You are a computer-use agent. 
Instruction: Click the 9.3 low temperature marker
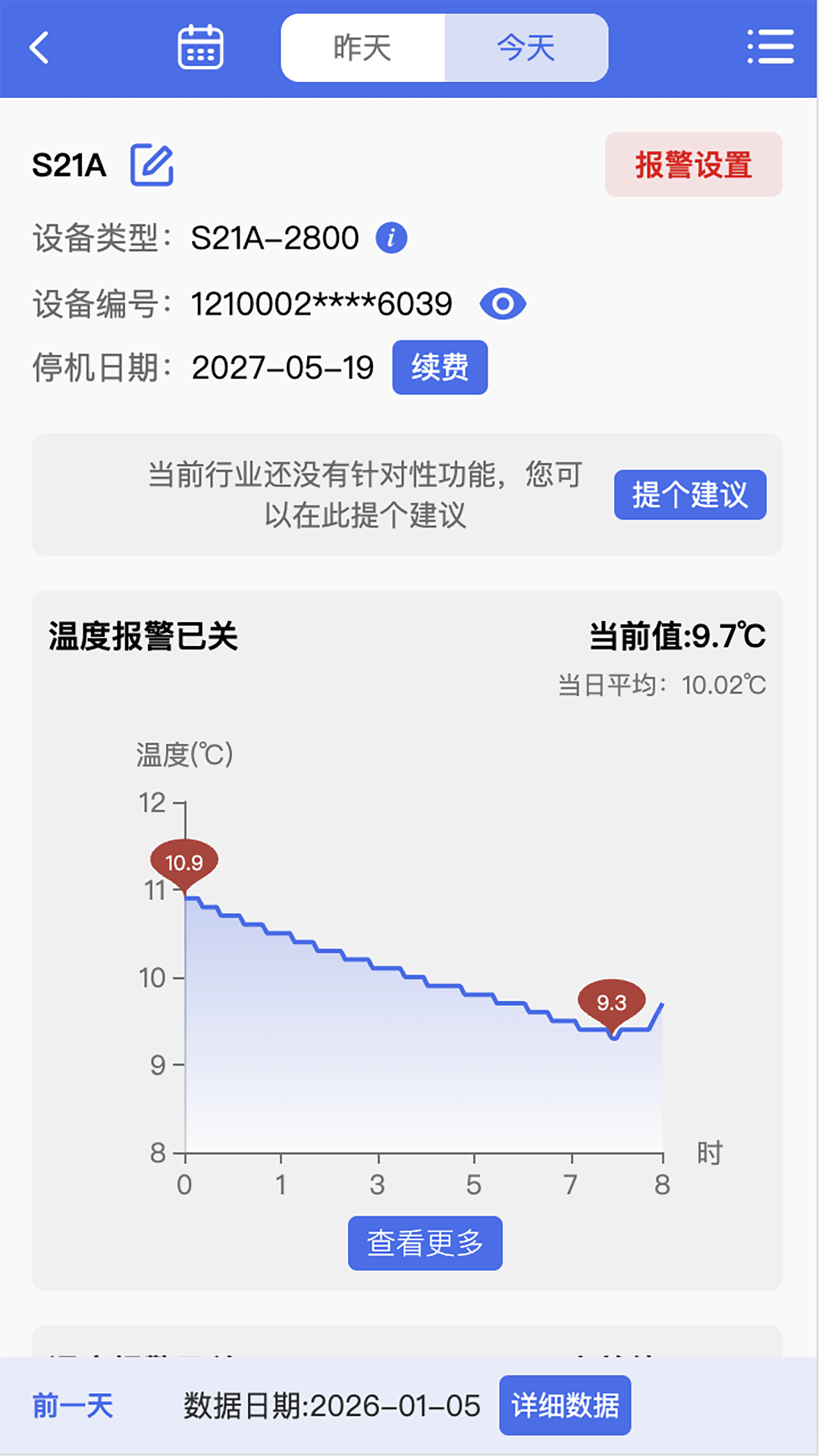pyautogui.click(x=613, y=1003)
